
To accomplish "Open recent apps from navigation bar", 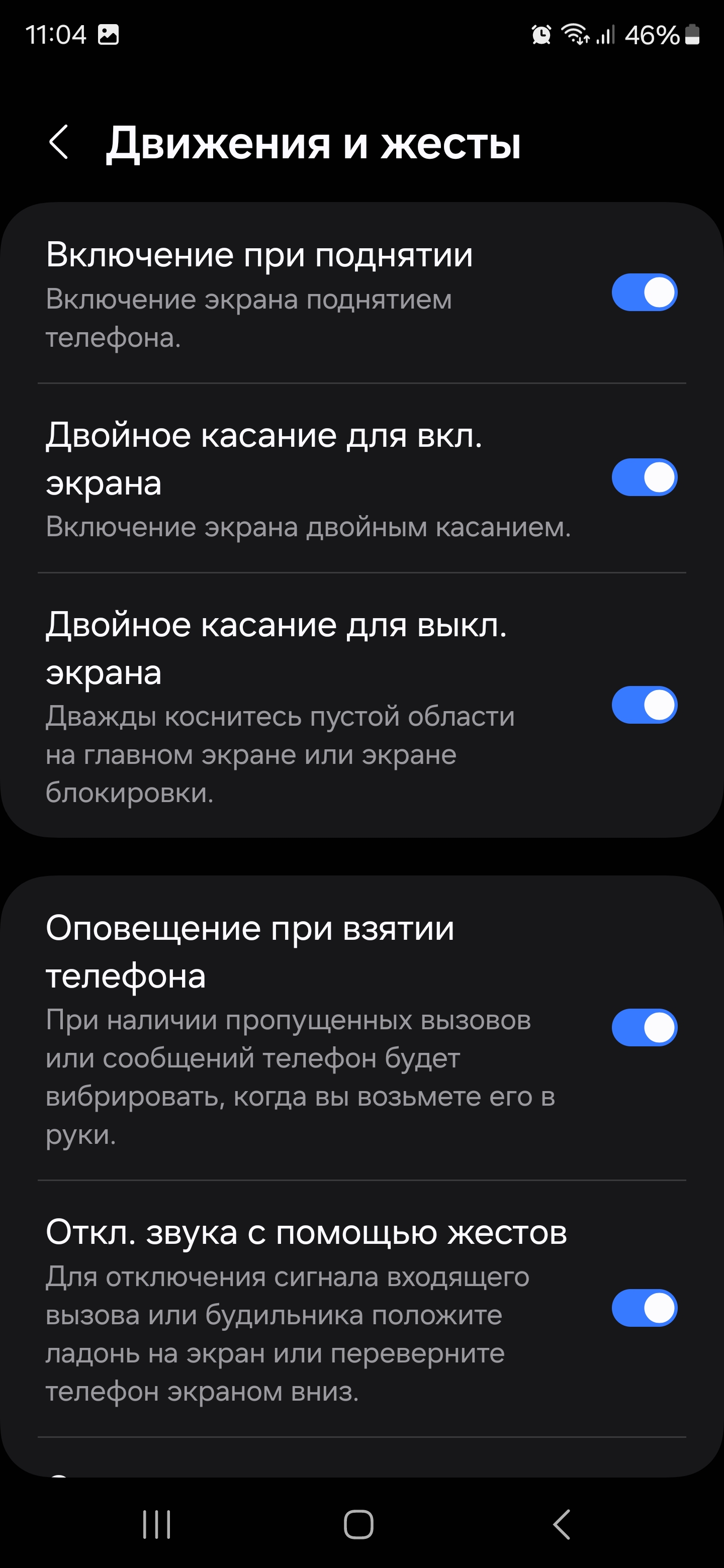I will click(156, 1524).
